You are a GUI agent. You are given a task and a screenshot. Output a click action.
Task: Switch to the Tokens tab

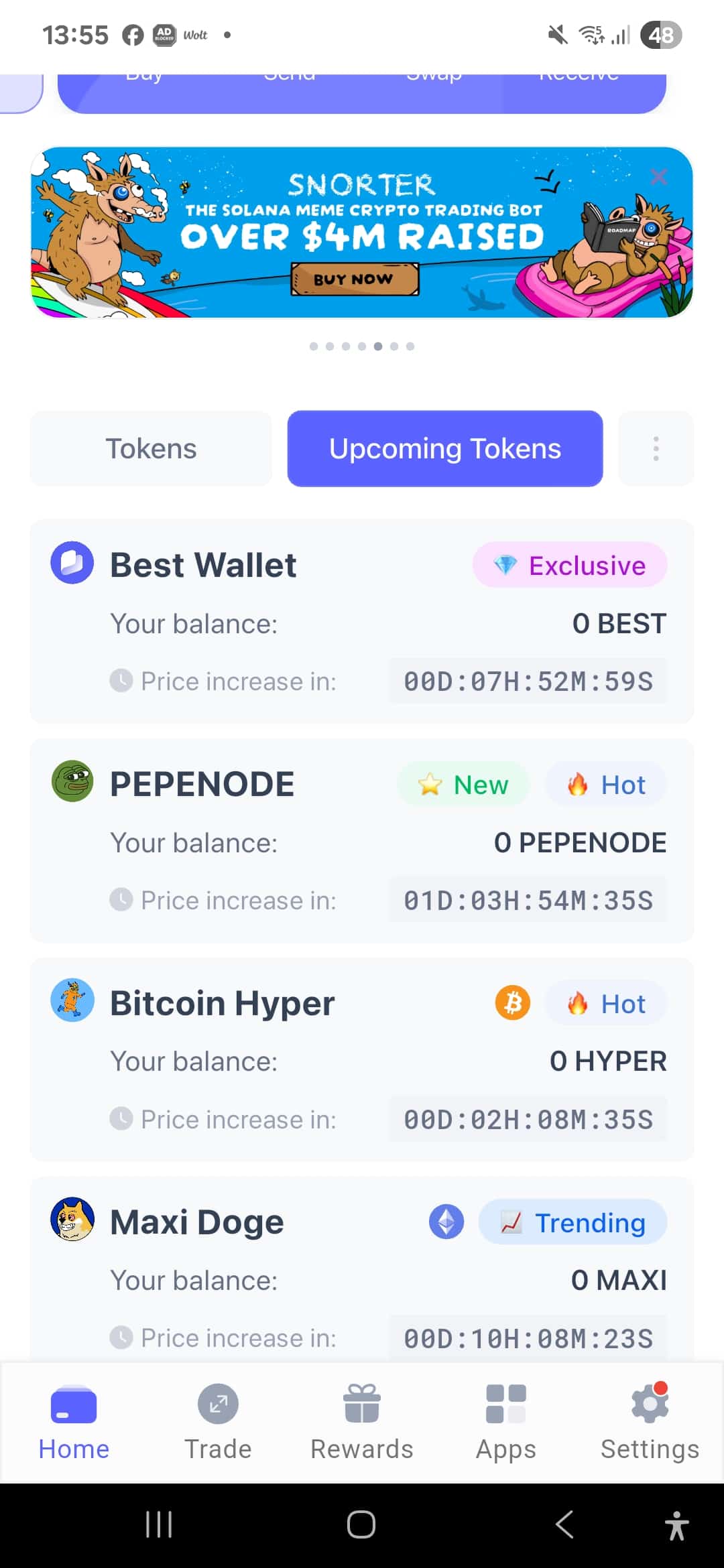coord(151,448)
